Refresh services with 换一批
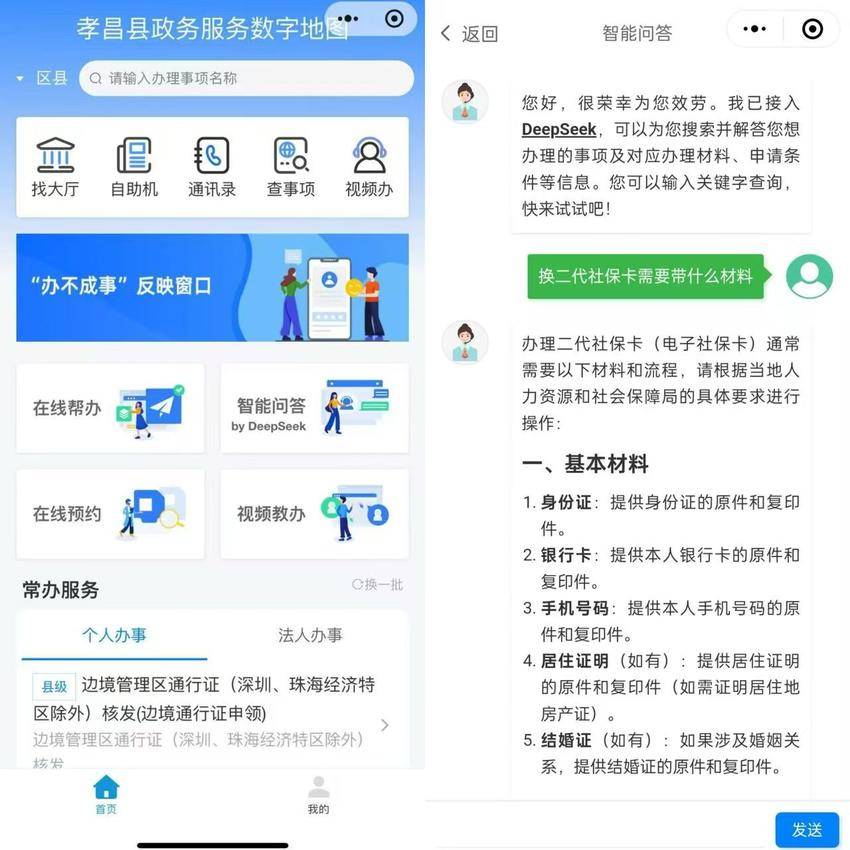850x850 pixels. (377, 585)
